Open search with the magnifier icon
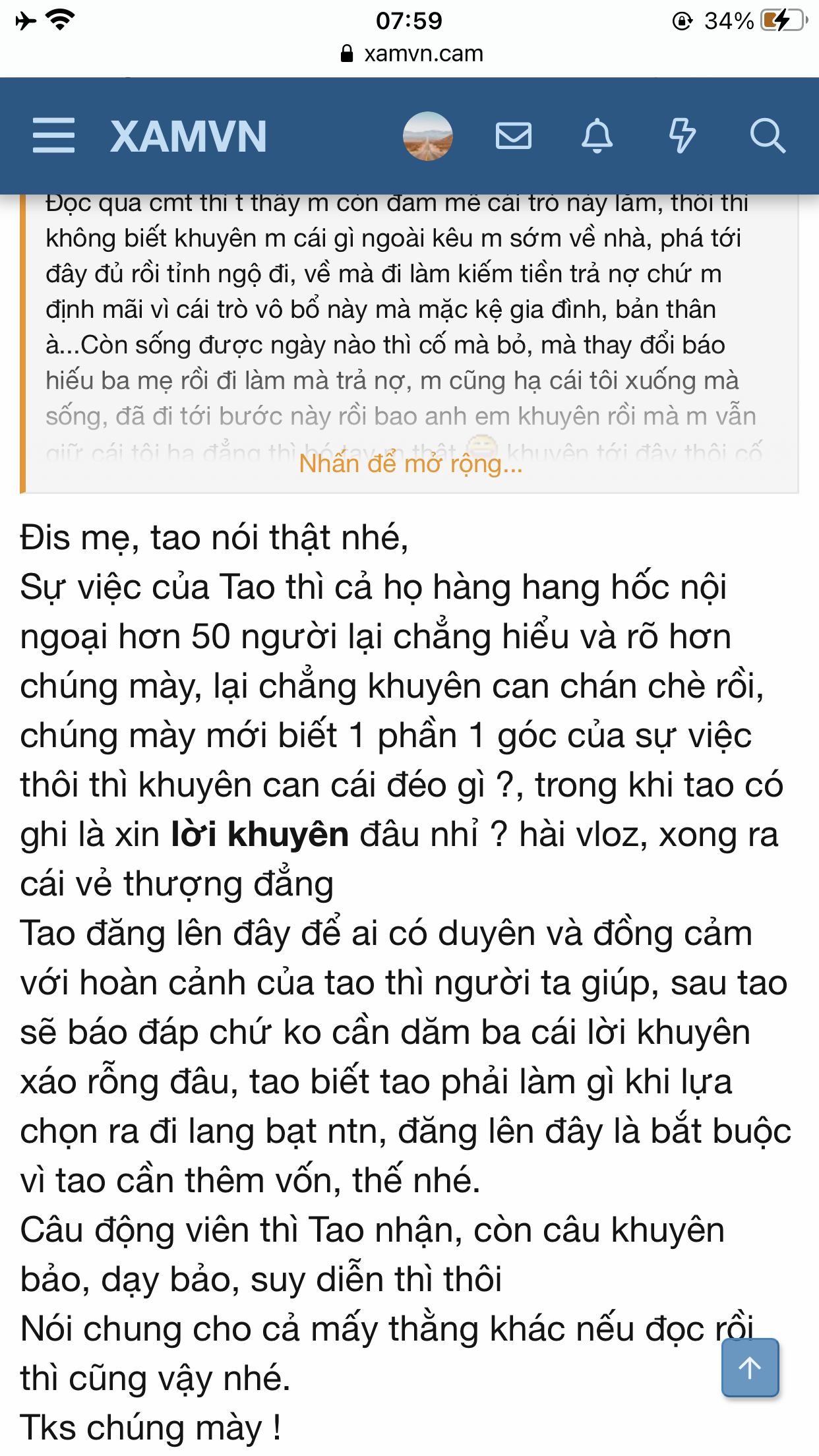 (x=767, y=138)
